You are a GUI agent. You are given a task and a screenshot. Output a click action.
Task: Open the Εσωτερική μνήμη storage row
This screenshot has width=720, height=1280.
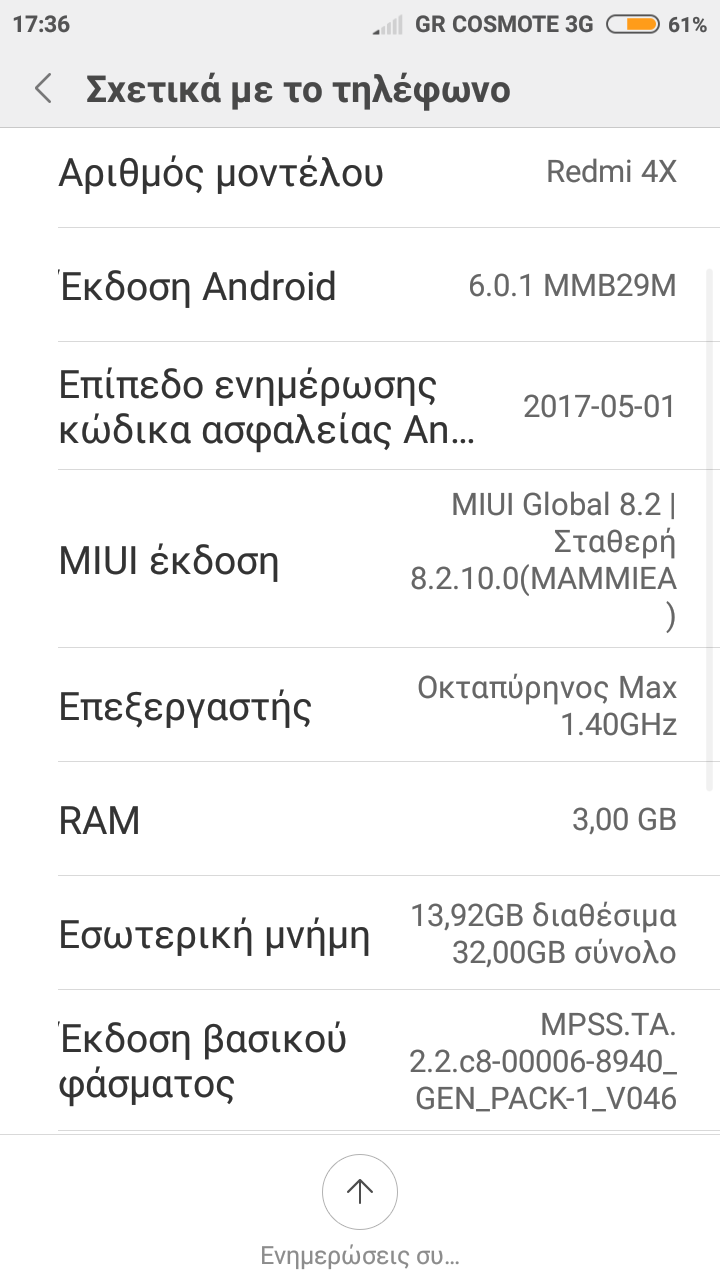click(x=360, y=934)
